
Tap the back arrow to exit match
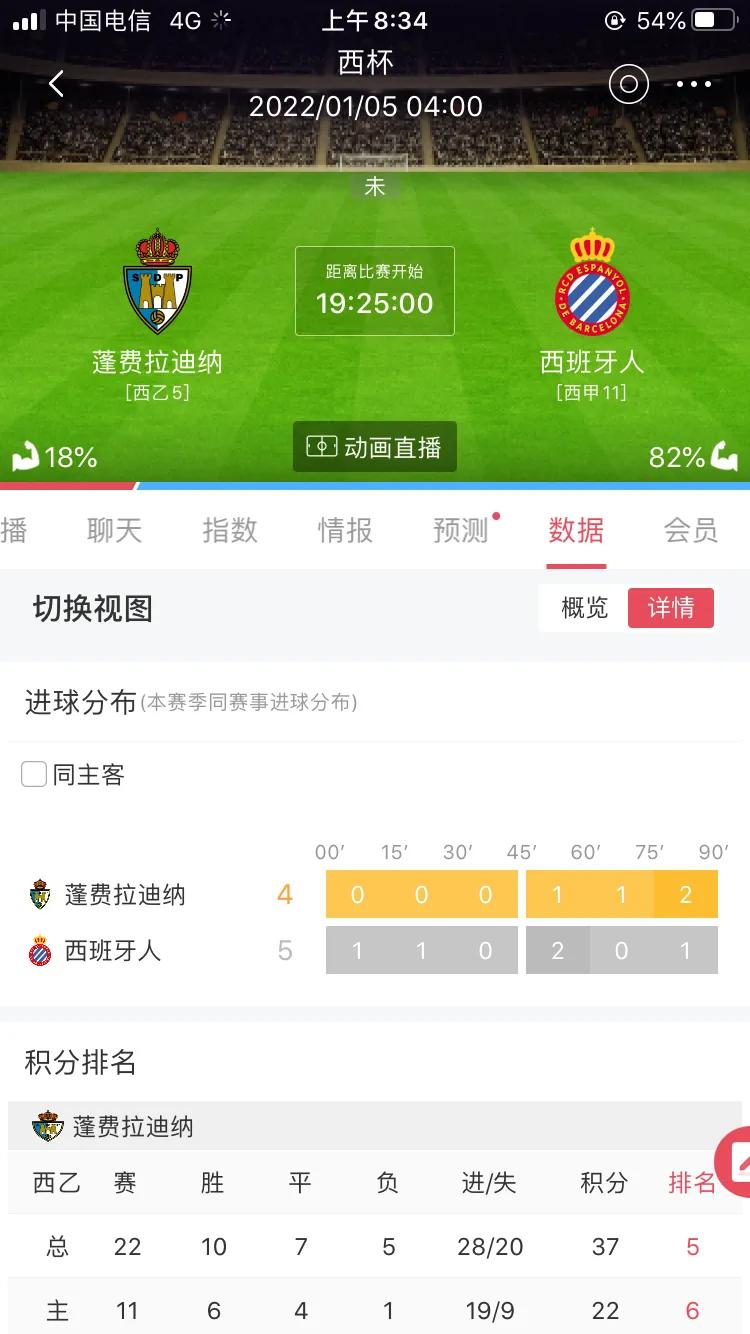(56, 84)
